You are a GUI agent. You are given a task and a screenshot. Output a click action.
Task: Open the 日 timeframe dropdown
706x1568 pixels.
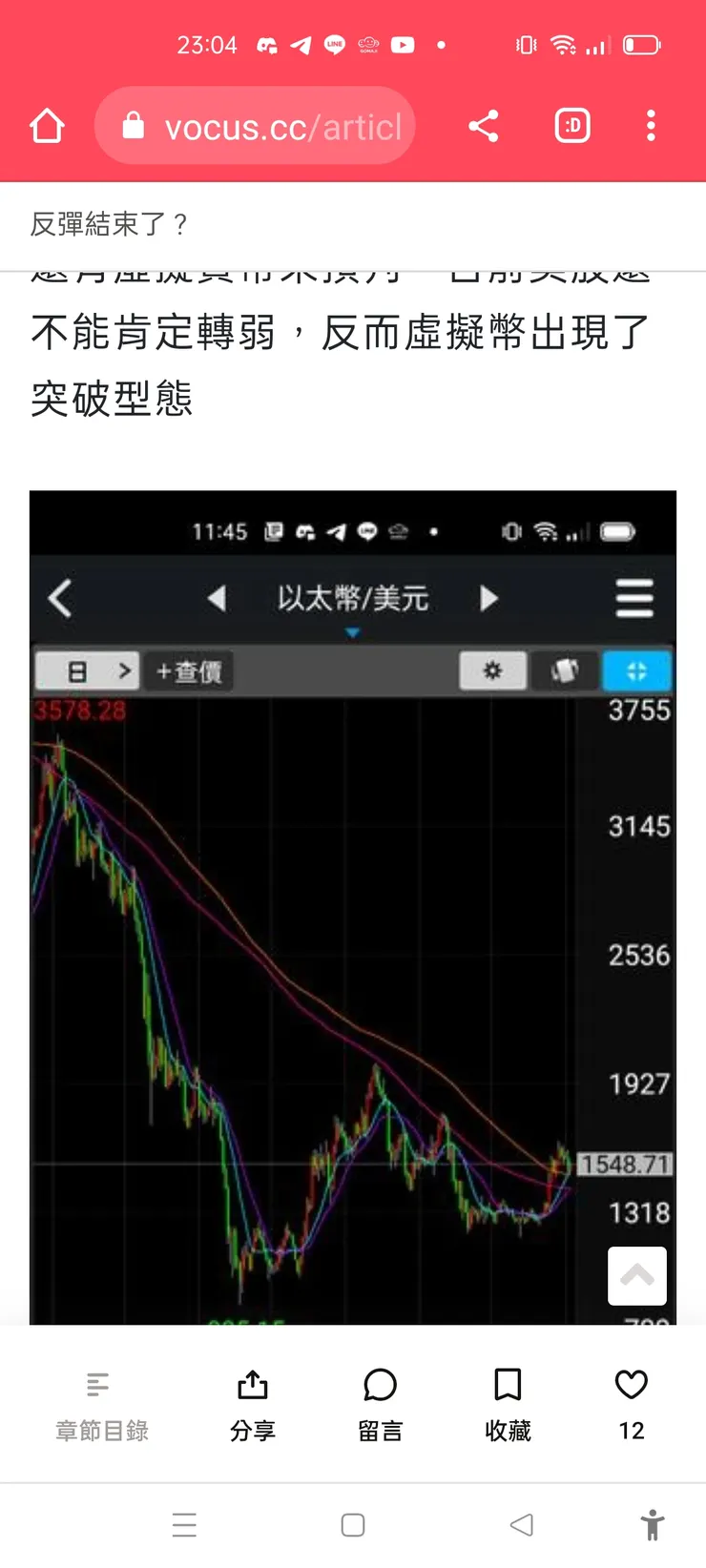pos(87,671)
